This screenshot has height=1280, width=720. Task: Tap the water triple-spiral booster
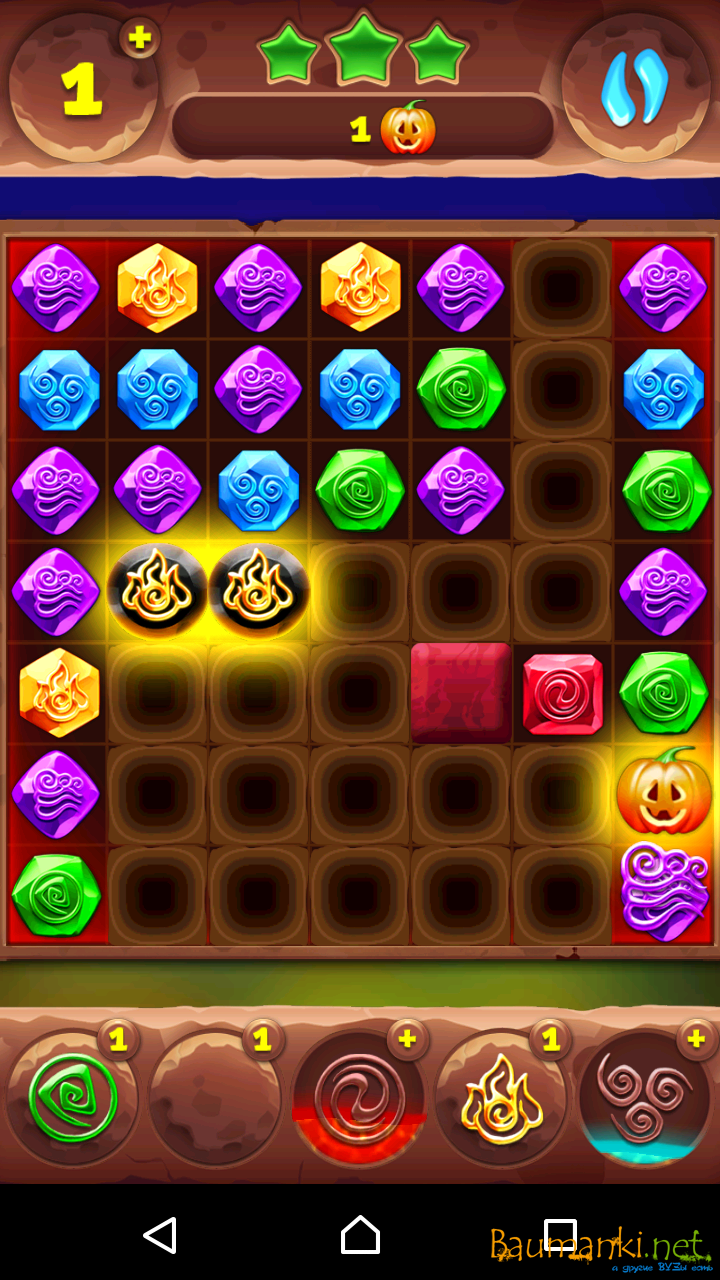645,1098
